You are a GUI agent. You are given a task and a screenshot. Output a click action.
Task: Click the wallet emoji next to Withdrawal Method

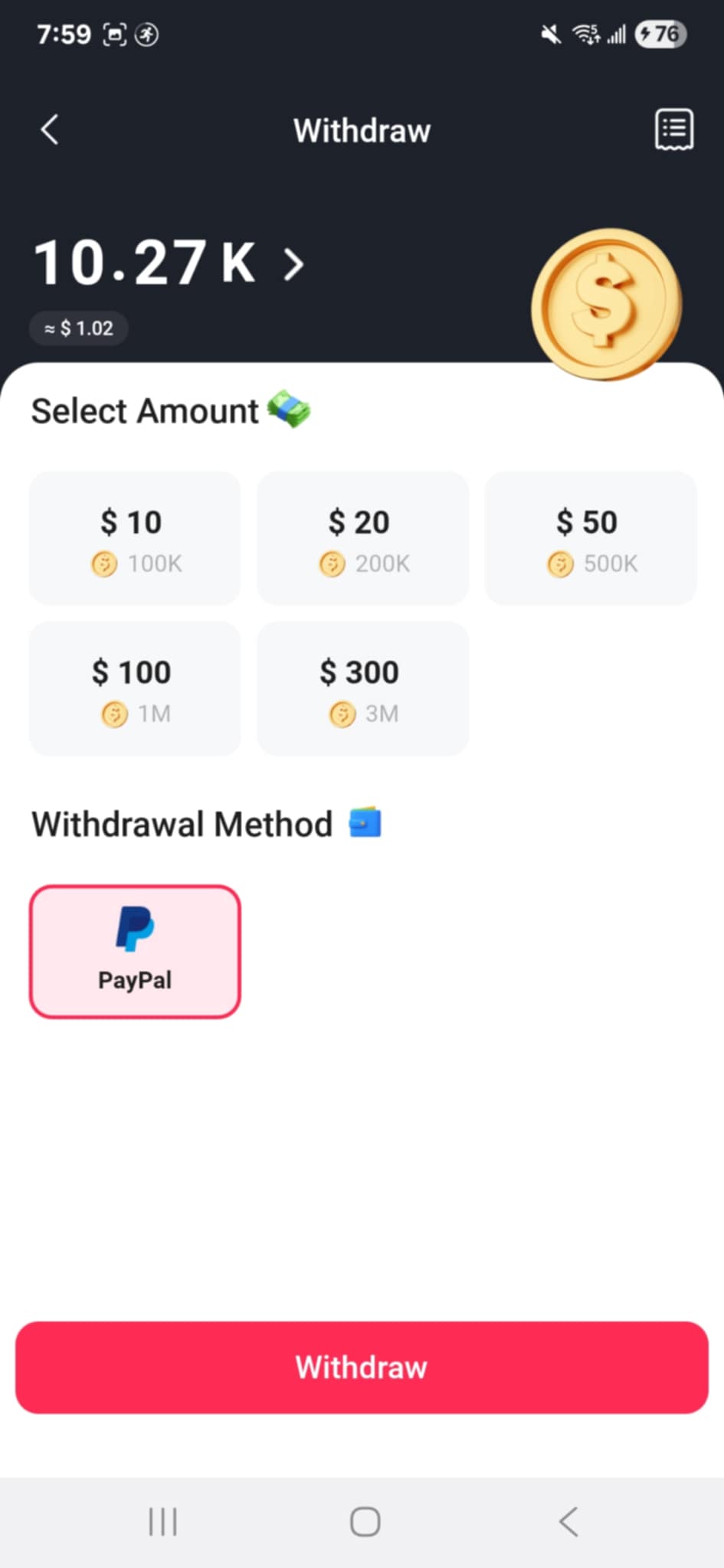(x=364, y=822)
